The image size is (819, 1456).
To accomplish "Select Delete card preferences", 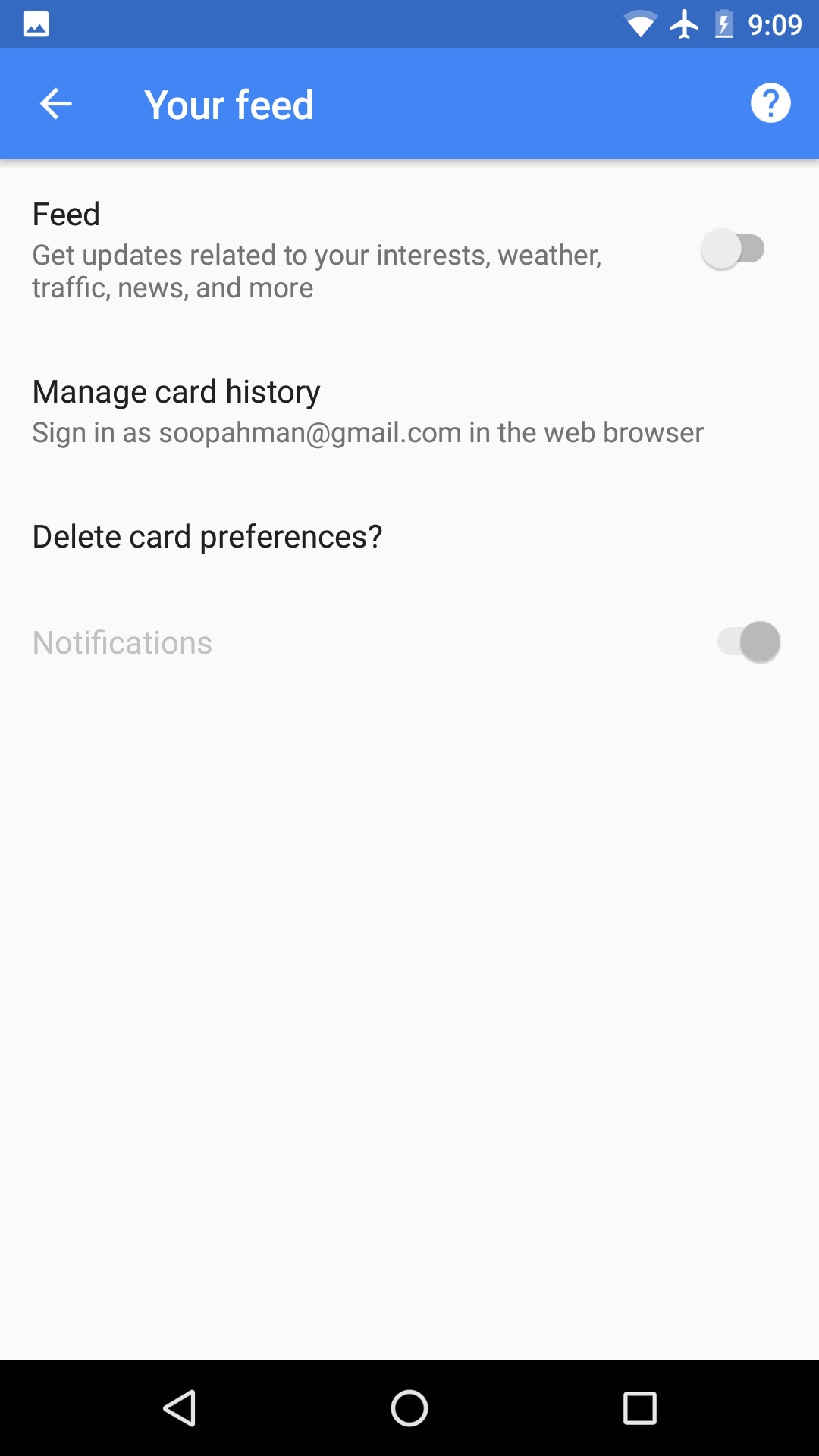I will click(409, 537).
